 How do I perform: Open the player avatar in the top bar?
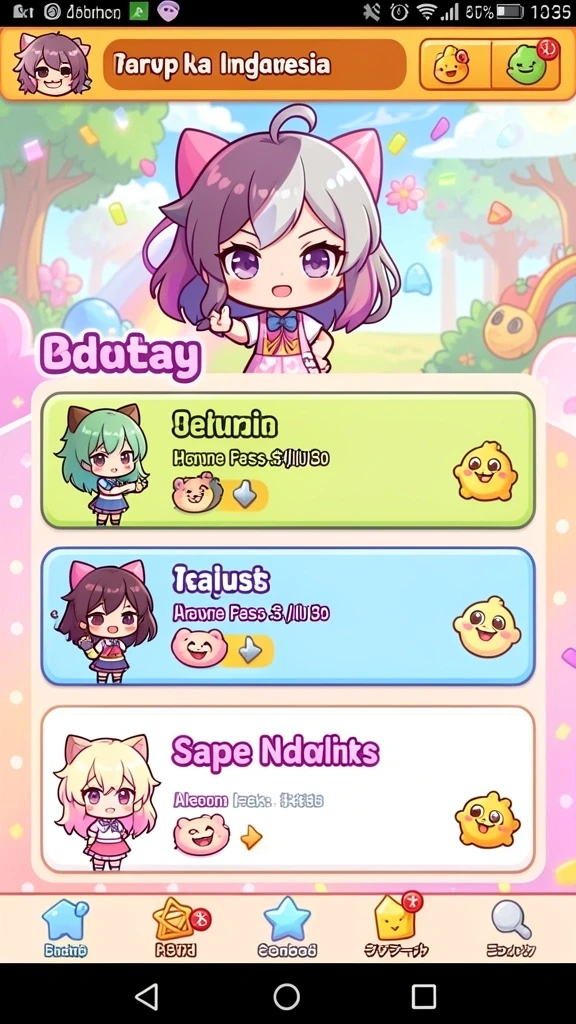(53, 64)
